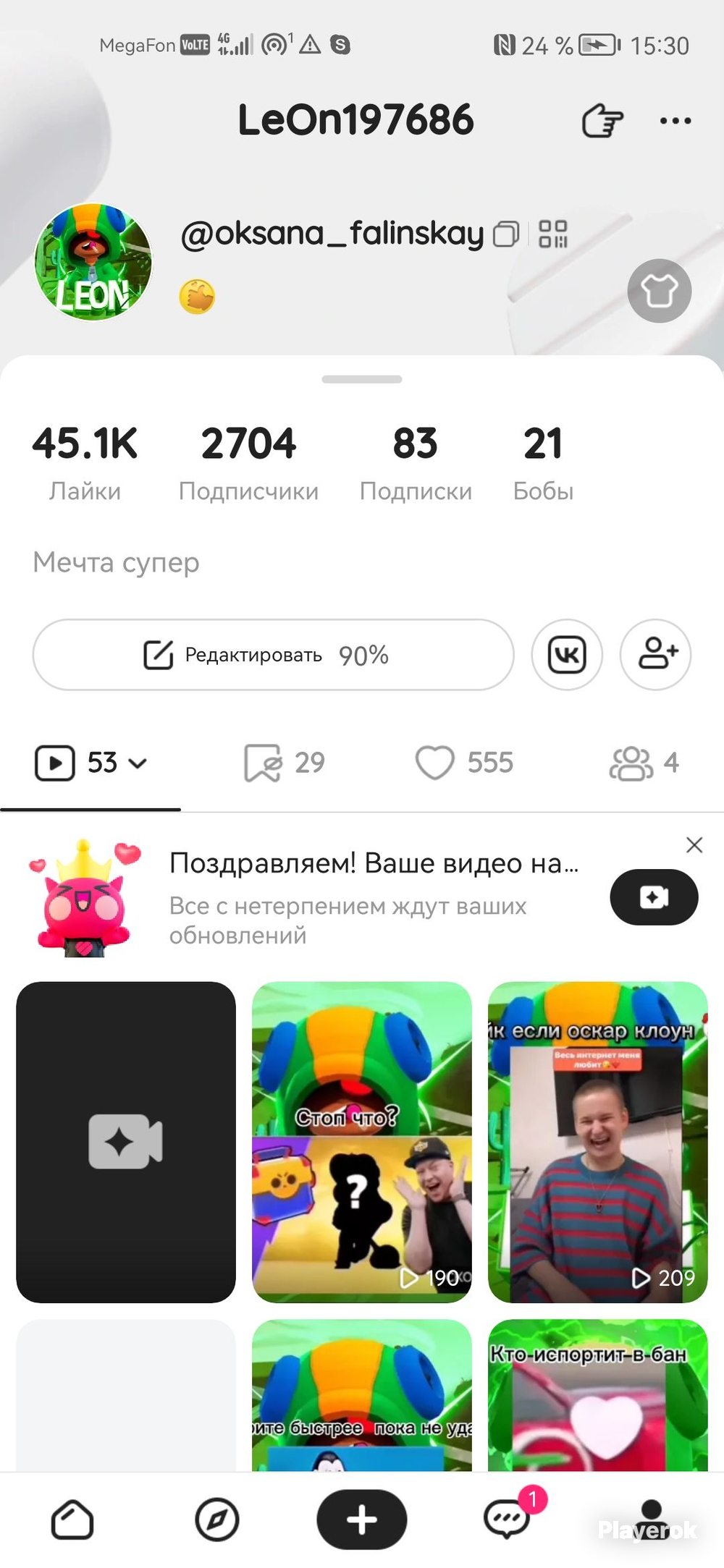Open the profile QR code icon

click(553, 234)
